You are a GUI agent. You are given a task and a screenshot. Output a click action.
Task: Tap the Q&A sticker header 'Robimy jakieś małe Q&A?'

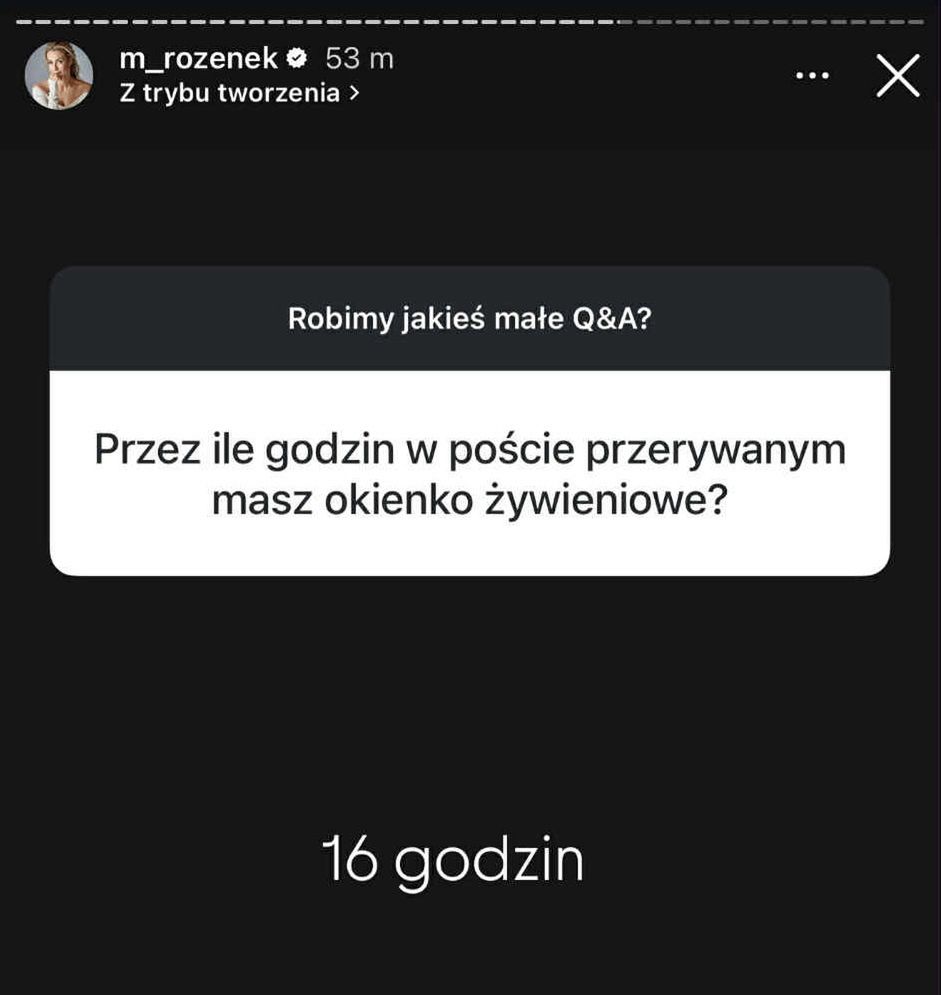tap(470, 322)
